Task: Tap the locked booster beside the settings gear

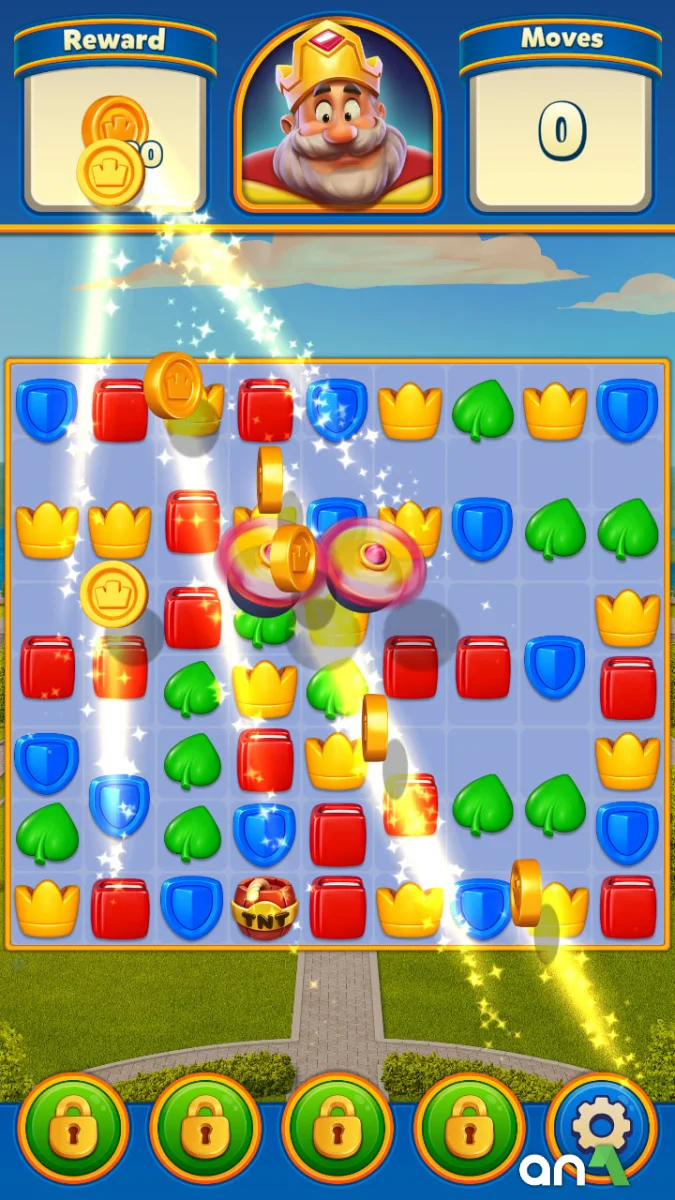Action: click(x=469, y=1128)
